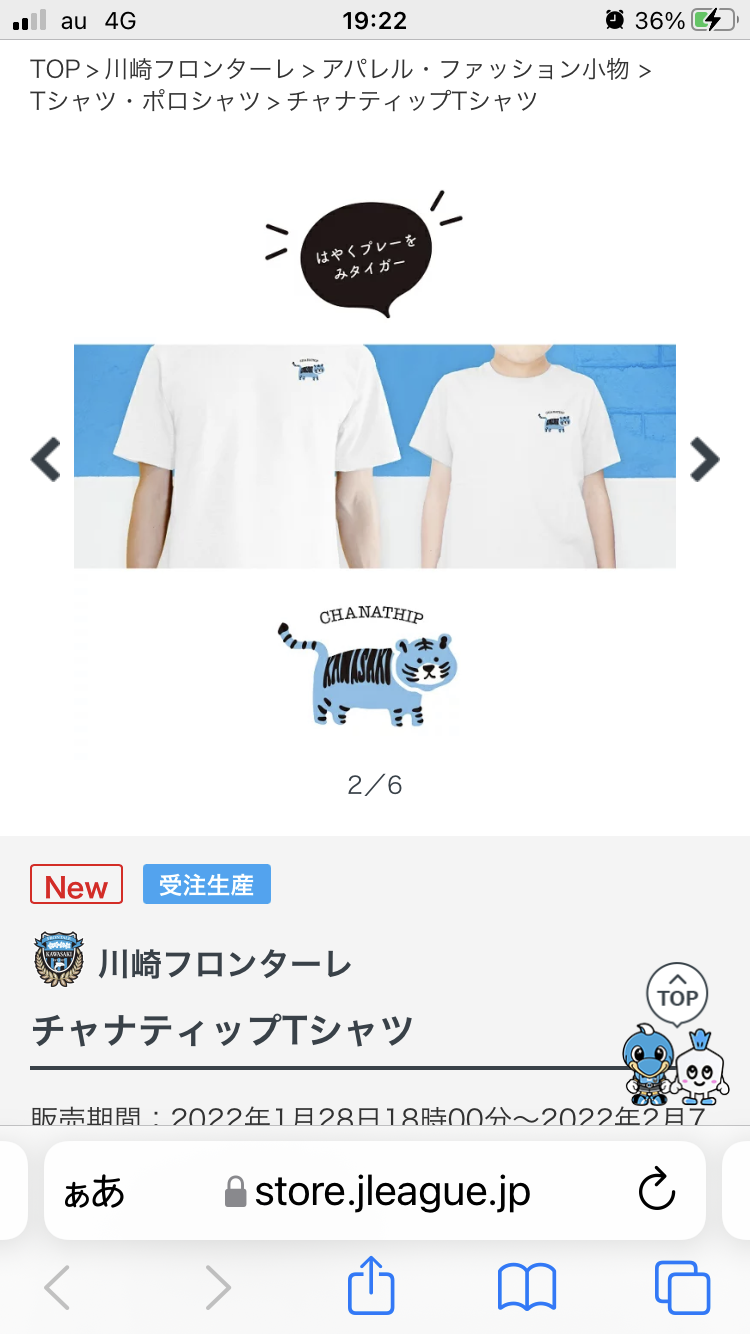The height and width of the screenshot is (1334, 750).
Task: Show the next product image
Action: point(704,459)
